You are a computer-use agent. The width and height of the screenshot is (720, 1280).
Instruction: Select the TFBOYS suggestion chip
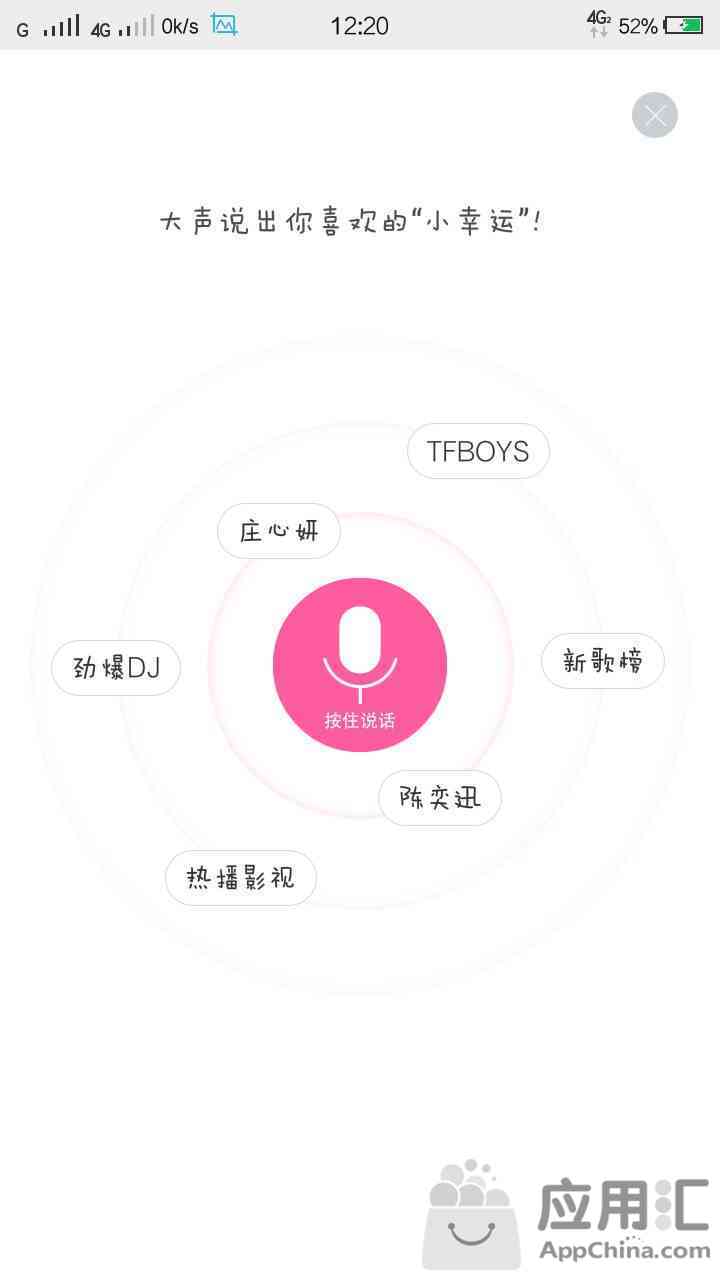(478, 451)
